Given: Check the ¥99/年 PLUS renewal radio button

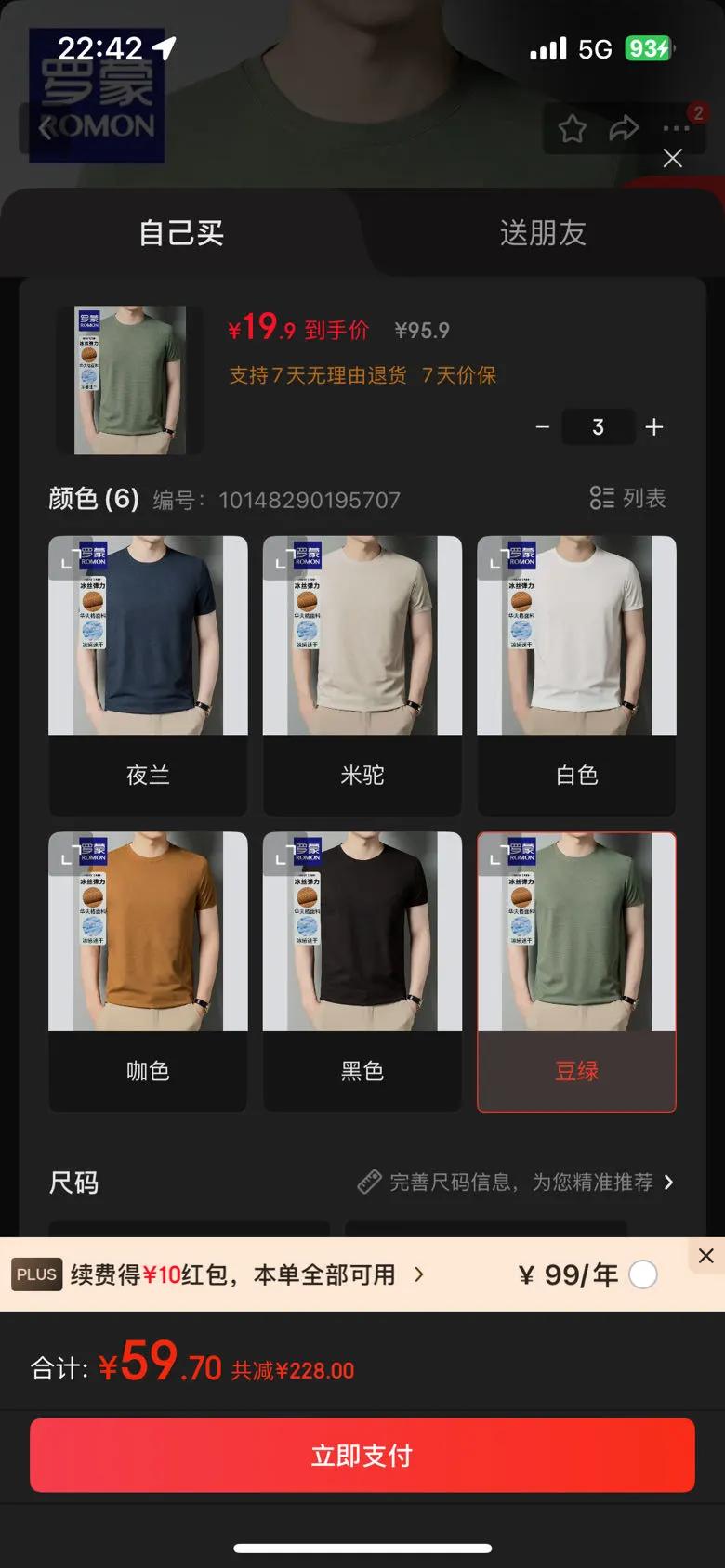Looking at the screenshot, I should pyautogui.click(x=643, y=1274).
